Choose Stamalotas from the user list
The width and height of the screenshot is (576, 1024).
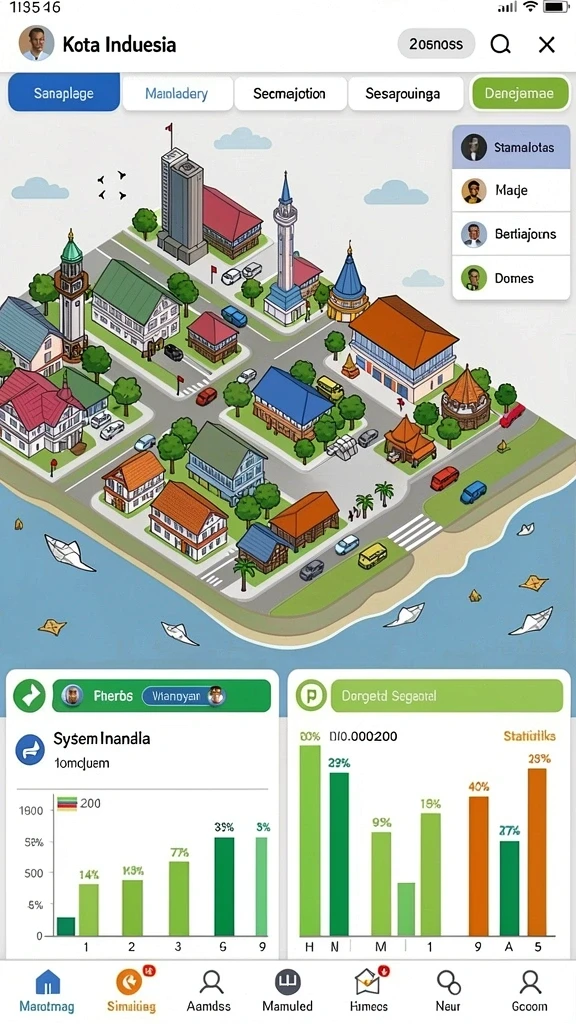pyautogui.click(x=511, y=147)
